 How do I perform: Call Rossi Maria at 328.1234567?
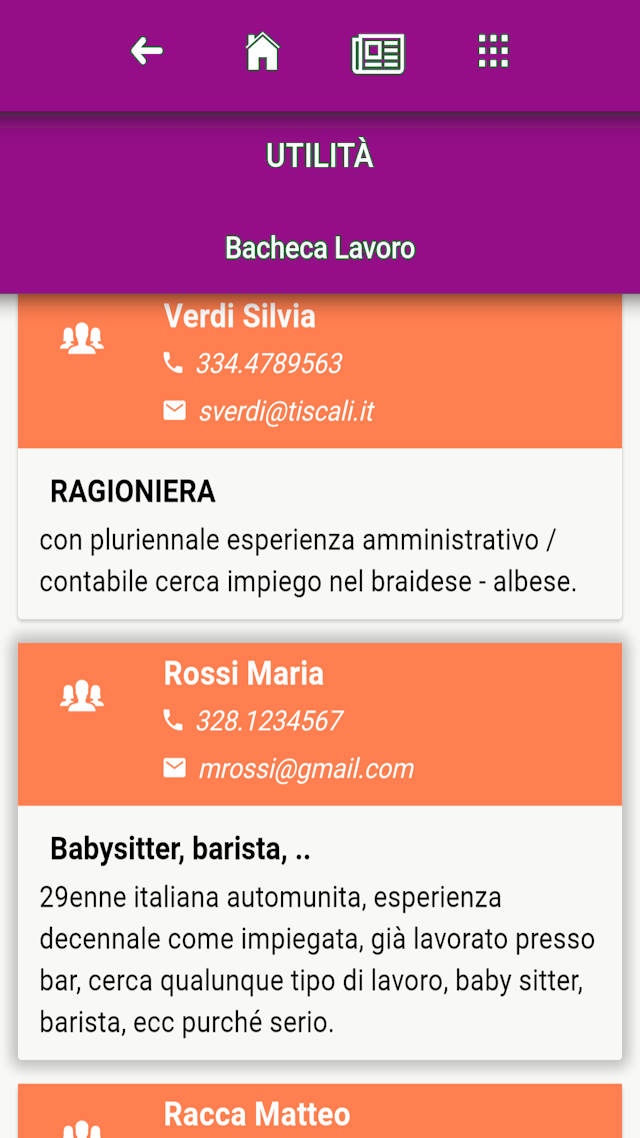(x=268, y=721)
